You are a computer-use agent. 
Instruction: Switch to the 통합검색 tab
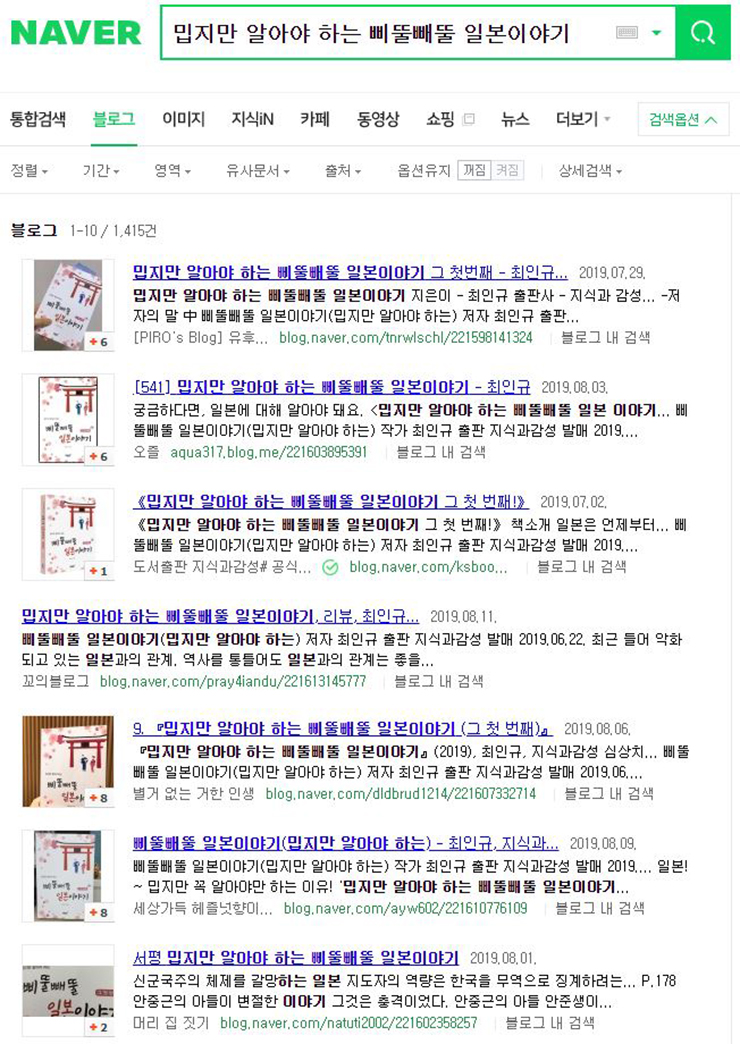coord(38,119)
